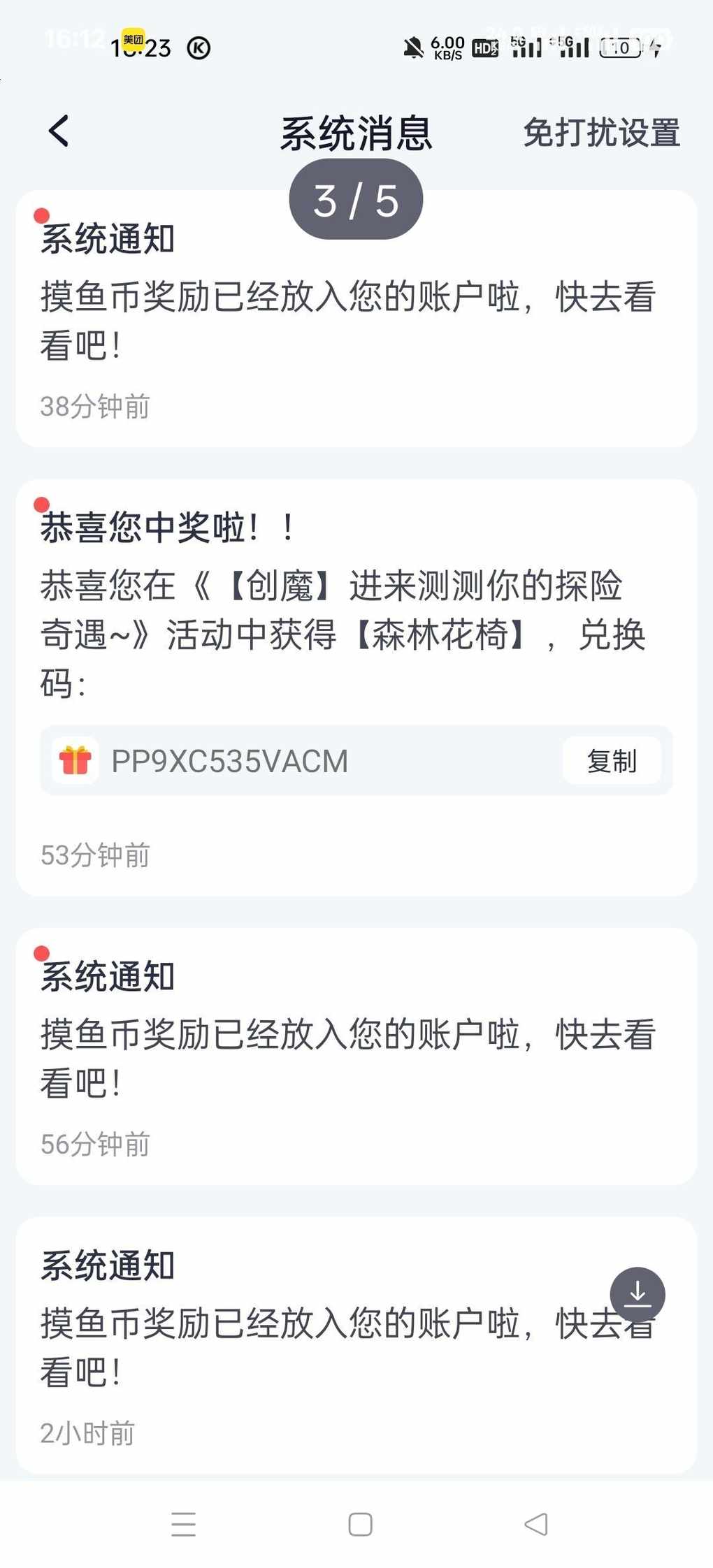Go back with the system back button

click(x=536, y=1524)
